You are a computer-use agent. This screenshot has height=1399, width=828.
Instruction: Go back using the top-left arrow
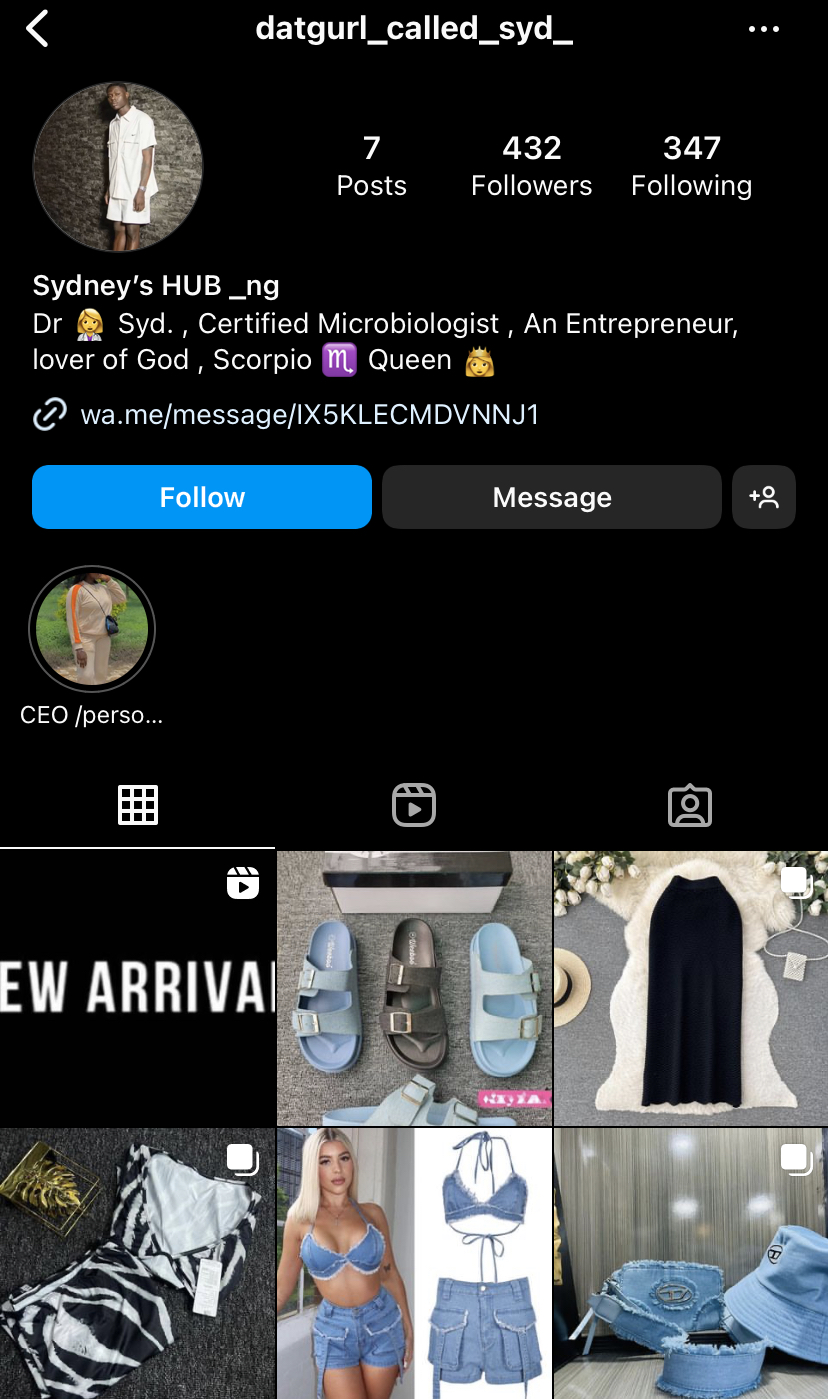pyautogui.click(x=37, y=29)
